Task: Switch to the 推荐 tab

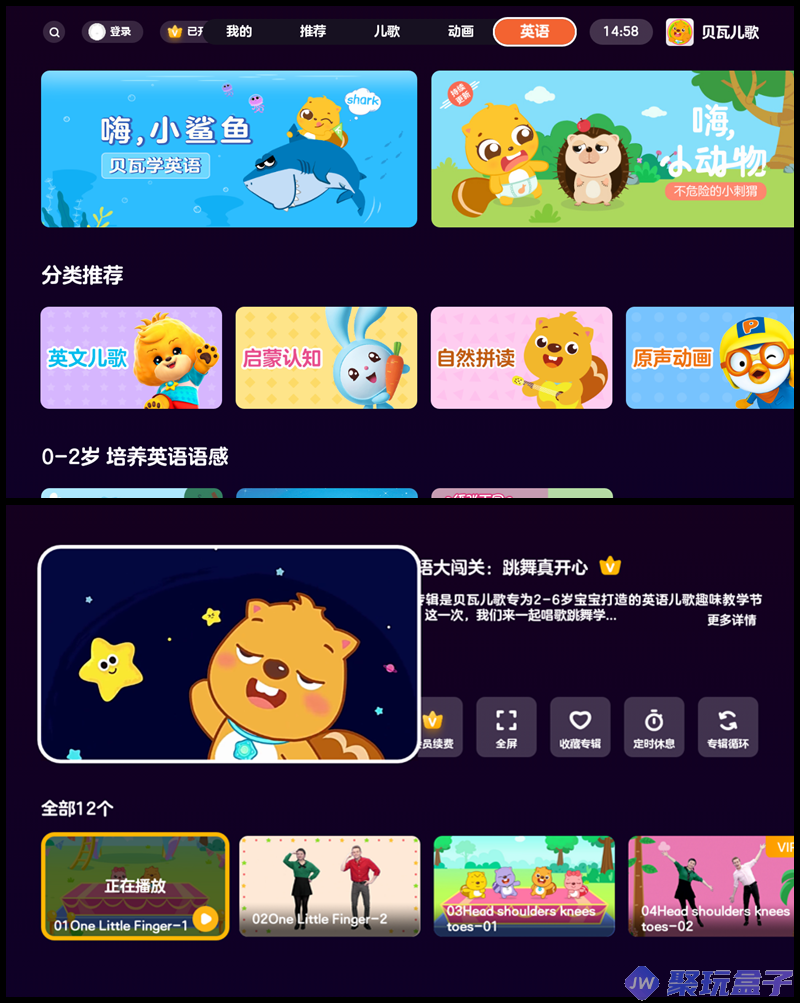Action: pos(313,32)
